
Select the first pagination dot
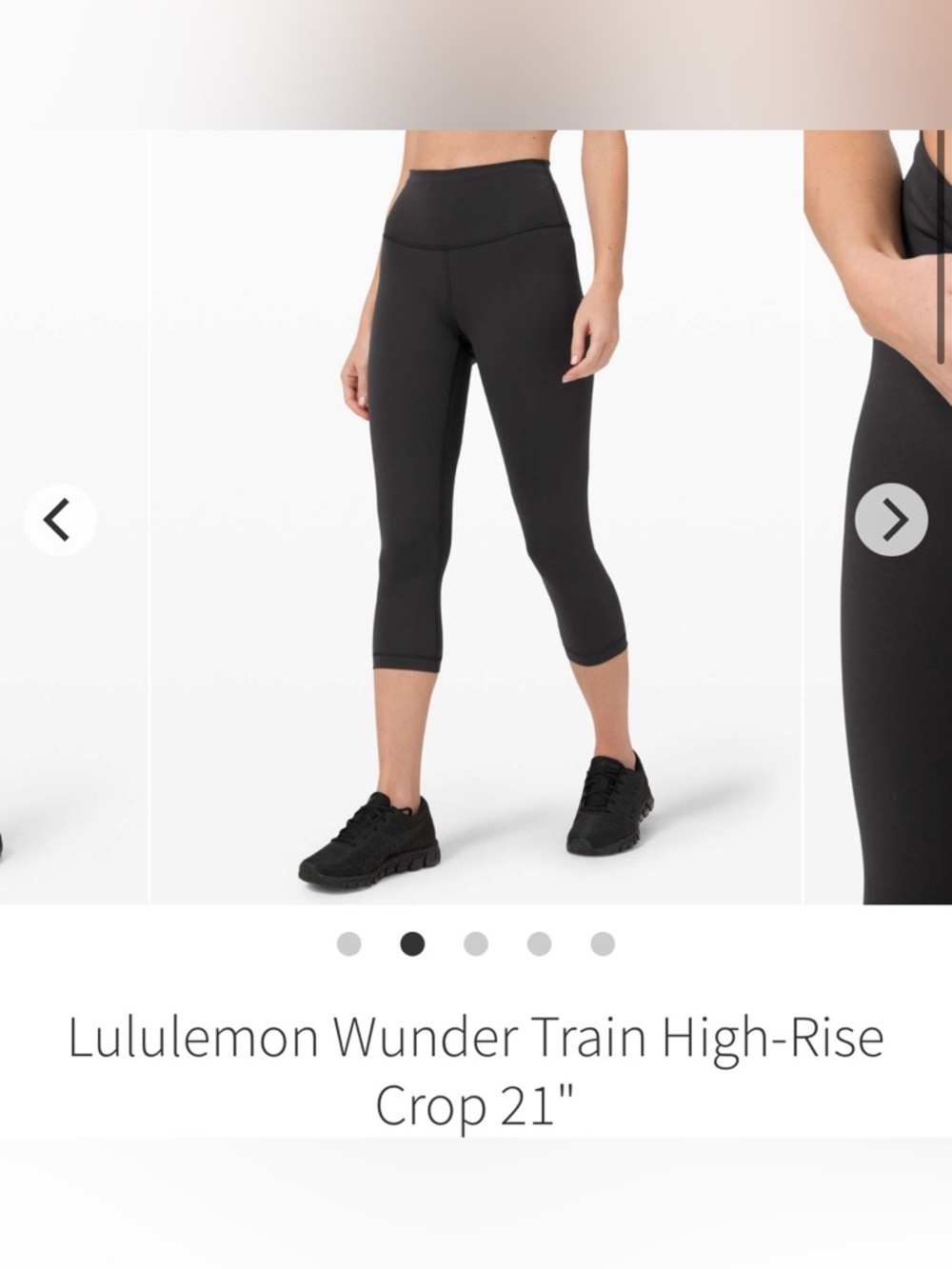tap(347, 942)
